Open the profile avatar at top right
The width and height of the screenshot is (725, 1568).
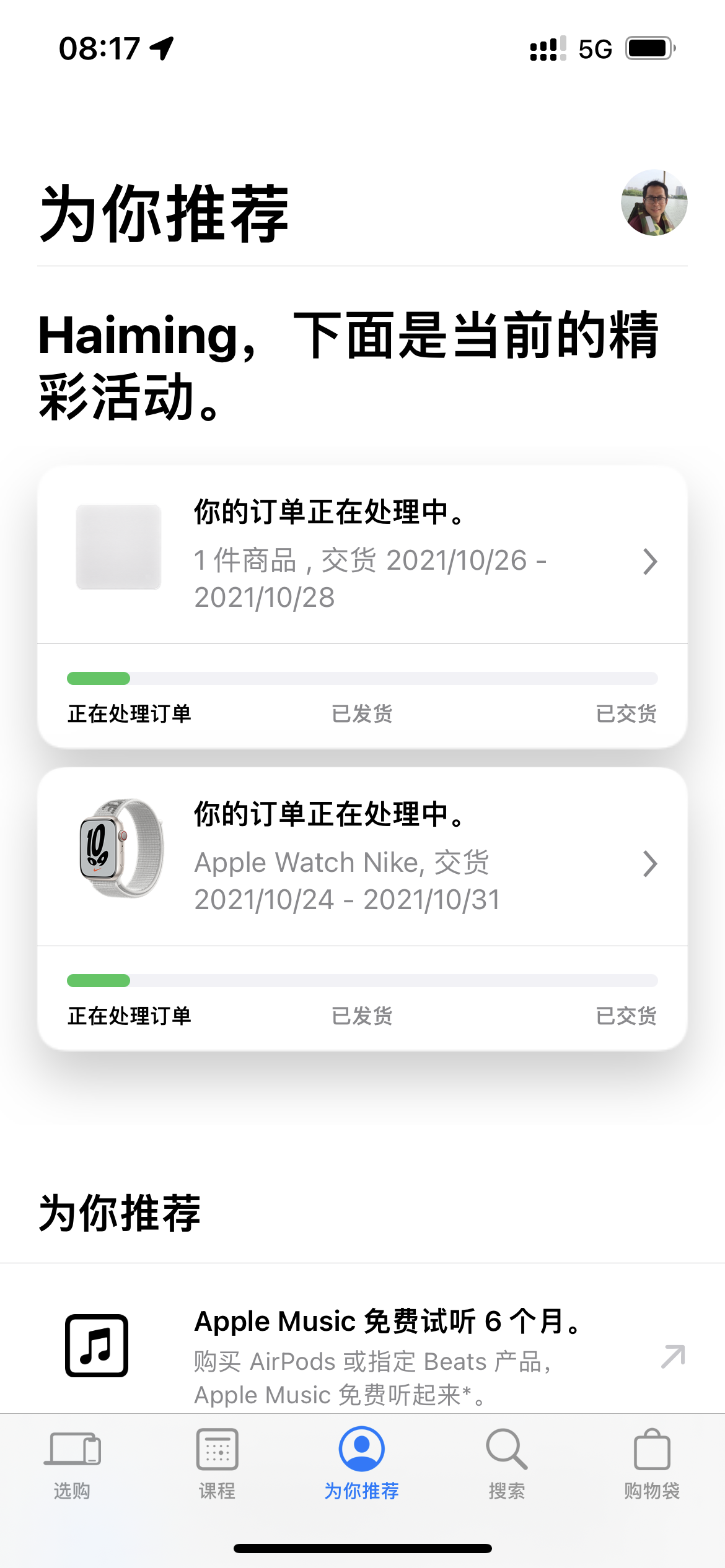(x=654, y=203)
